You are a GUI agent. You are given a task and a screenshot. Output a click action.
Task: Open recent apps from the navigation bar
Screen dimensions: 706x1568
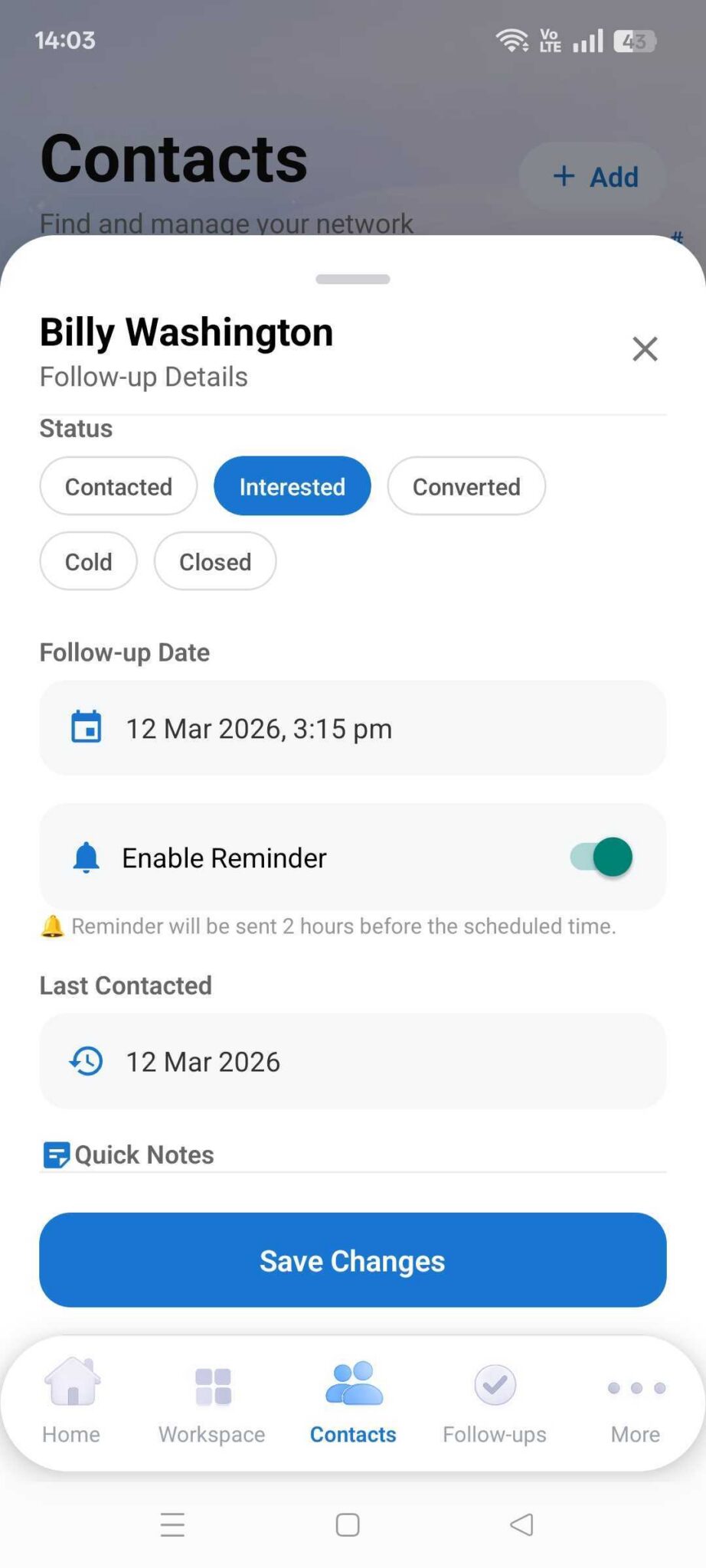(173, 1524)
